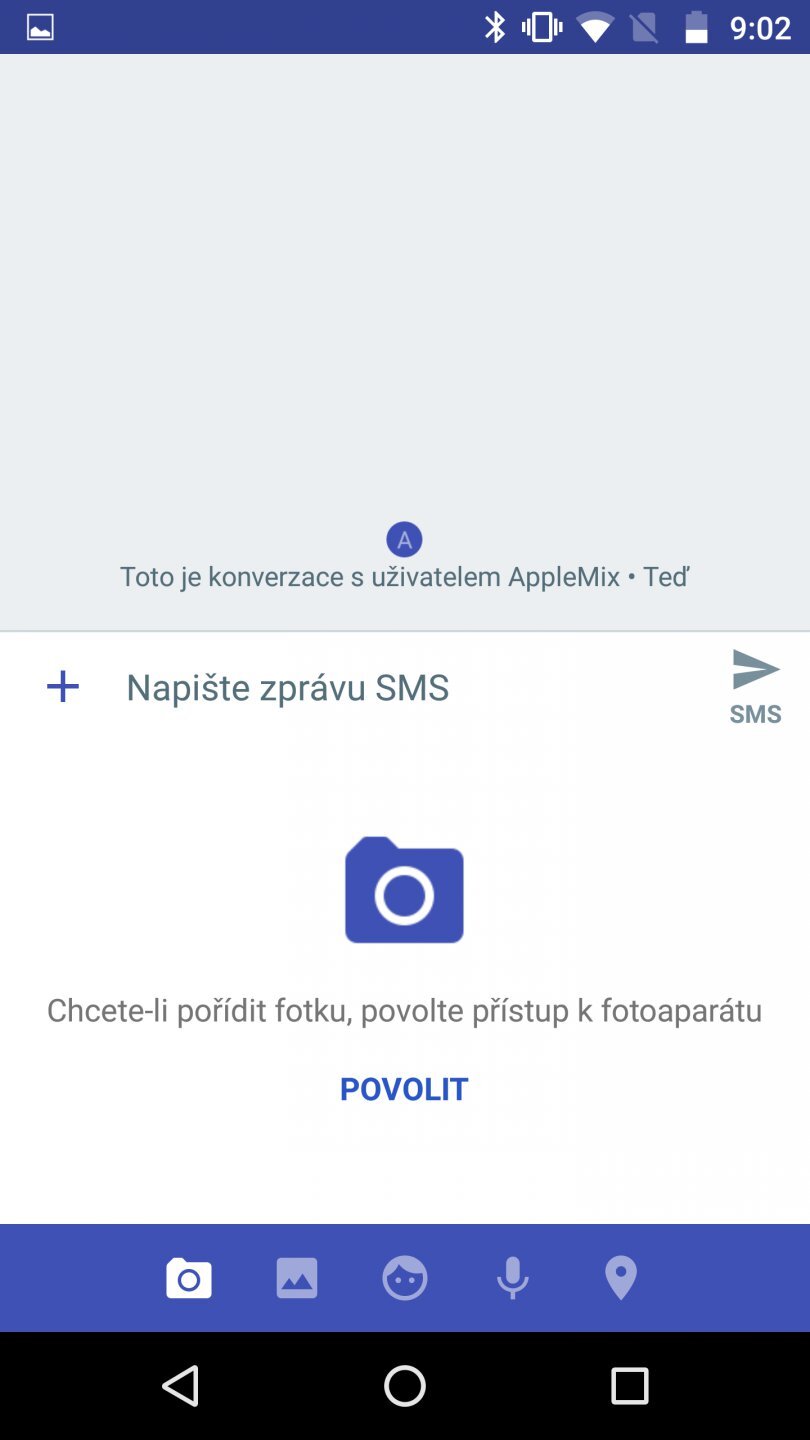This screenshot has width=810, height=1440.
Task: Tap the Wi-Fi status icon
Action: pos(596,27)
